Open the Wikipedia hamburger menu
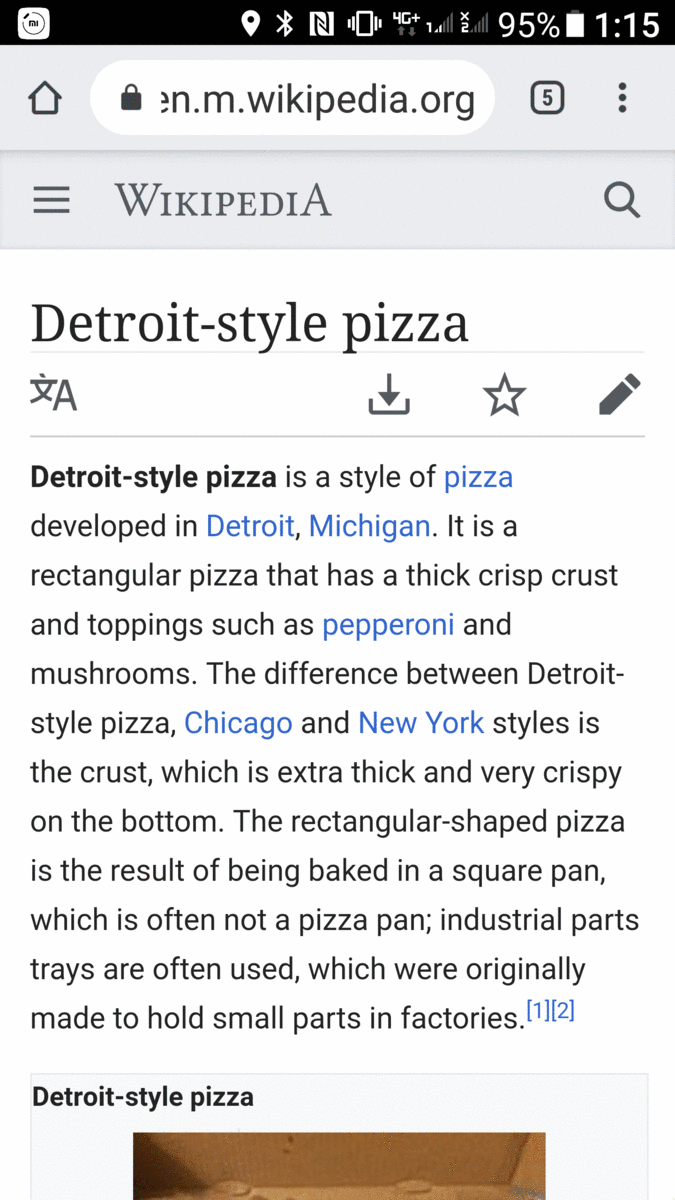Screen dimensions: 675x1200 [x=51, y=201]
